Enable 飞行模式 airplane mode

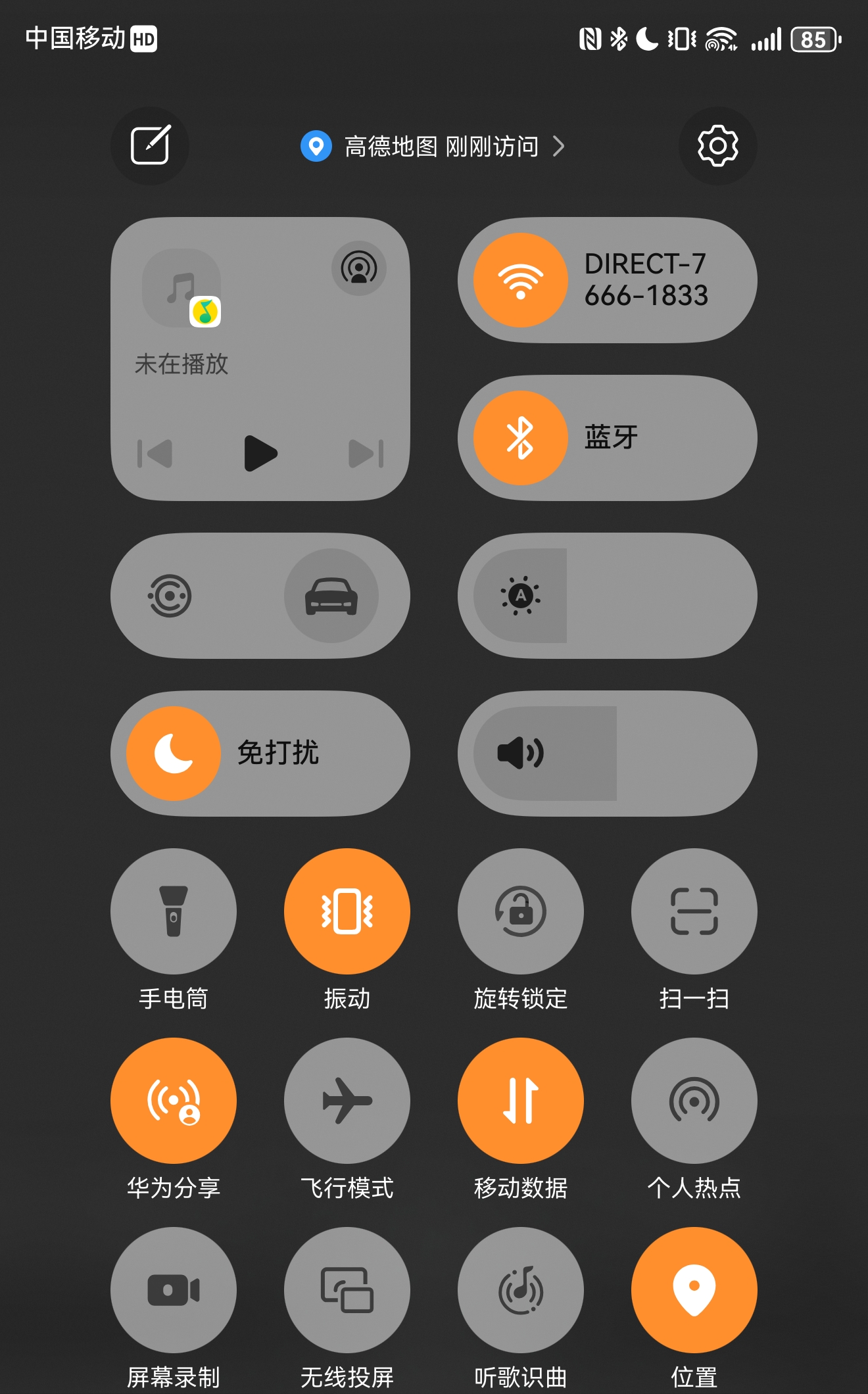[x=347, y=1101]
